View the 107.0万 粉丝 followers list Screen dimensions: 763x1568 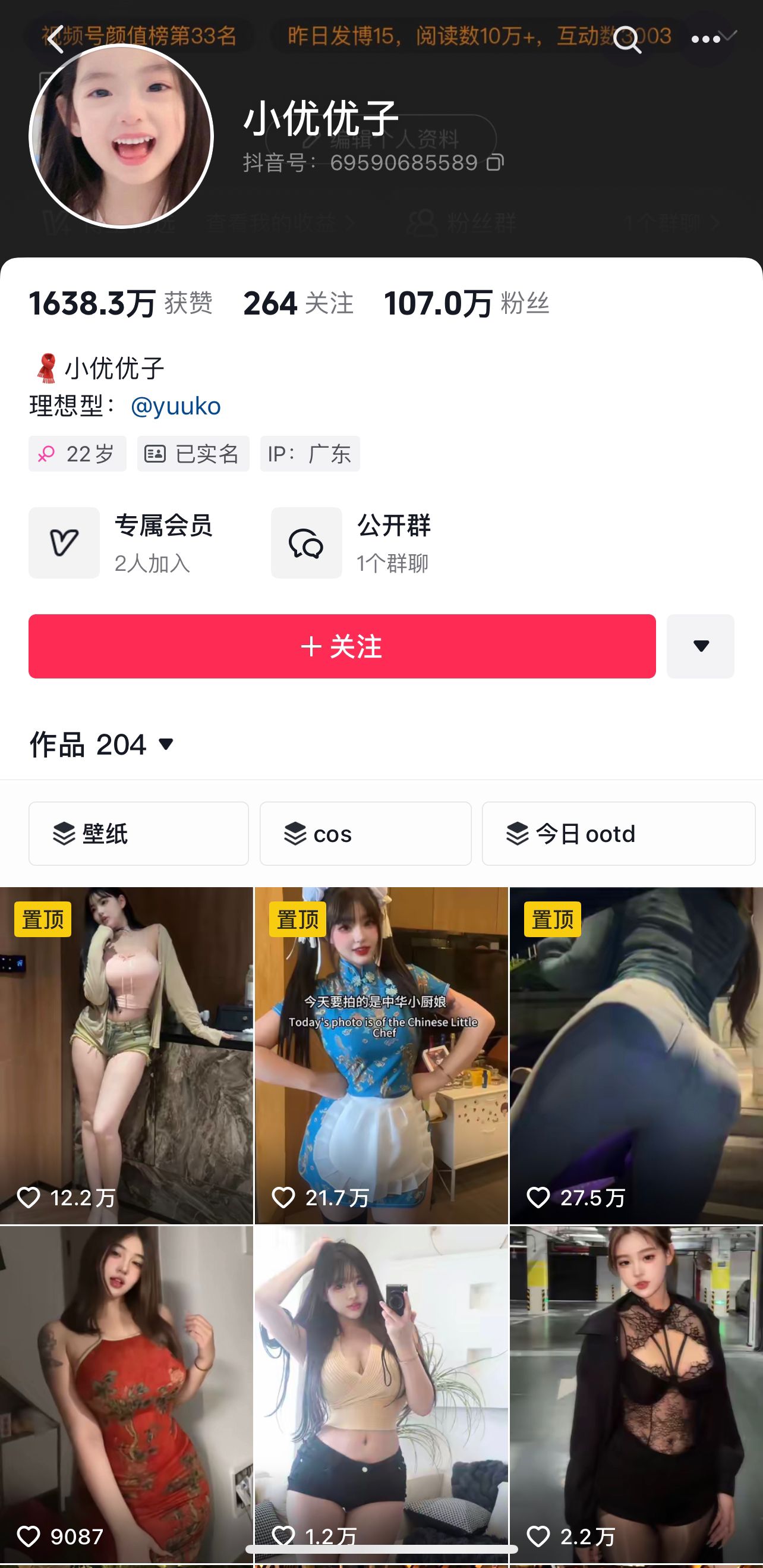point(466,303)
